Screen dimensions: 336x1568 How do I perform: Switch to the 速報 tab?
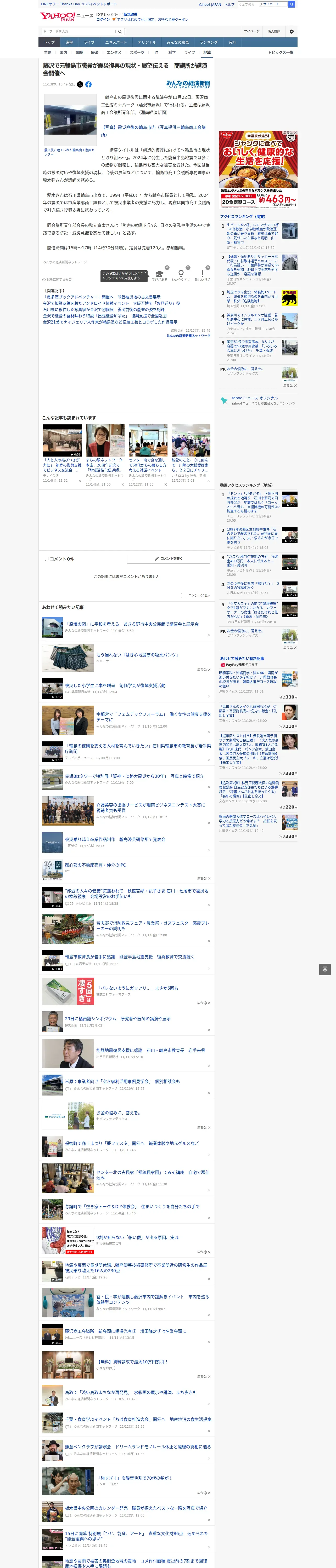(x=69, y=43)
